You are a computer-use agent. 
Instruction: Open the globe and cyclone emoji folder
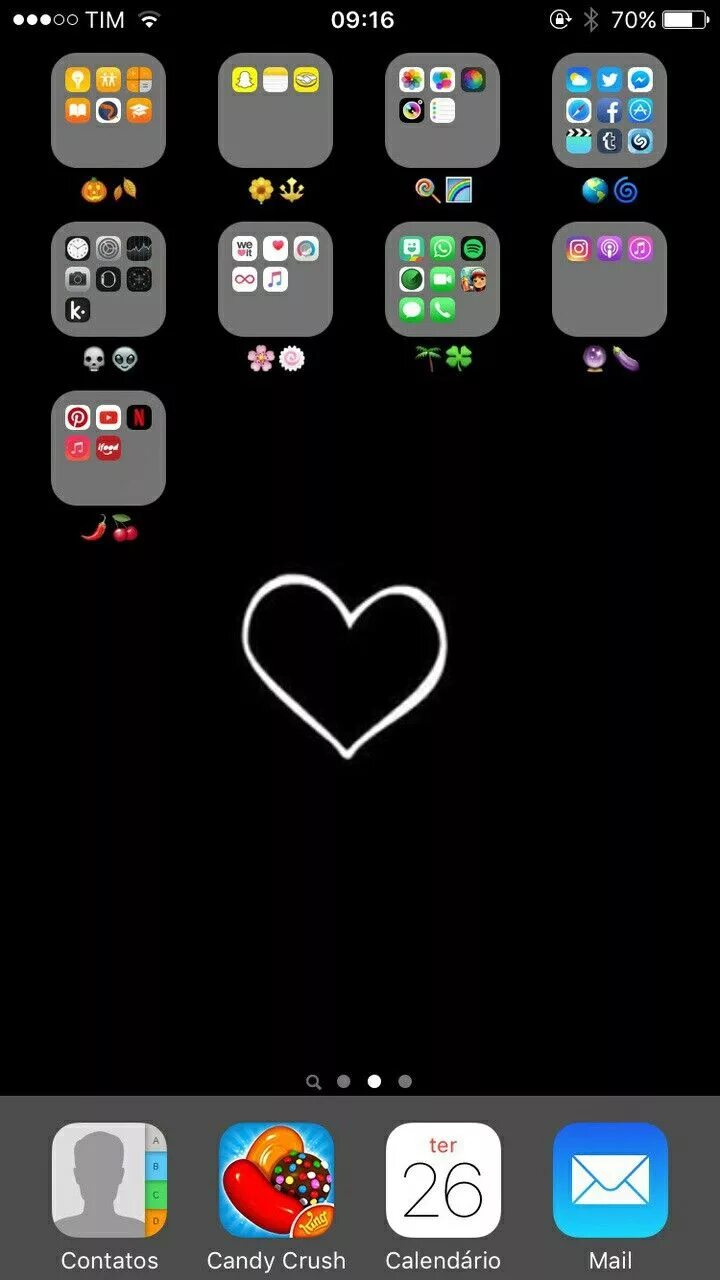tap(609, 110)
